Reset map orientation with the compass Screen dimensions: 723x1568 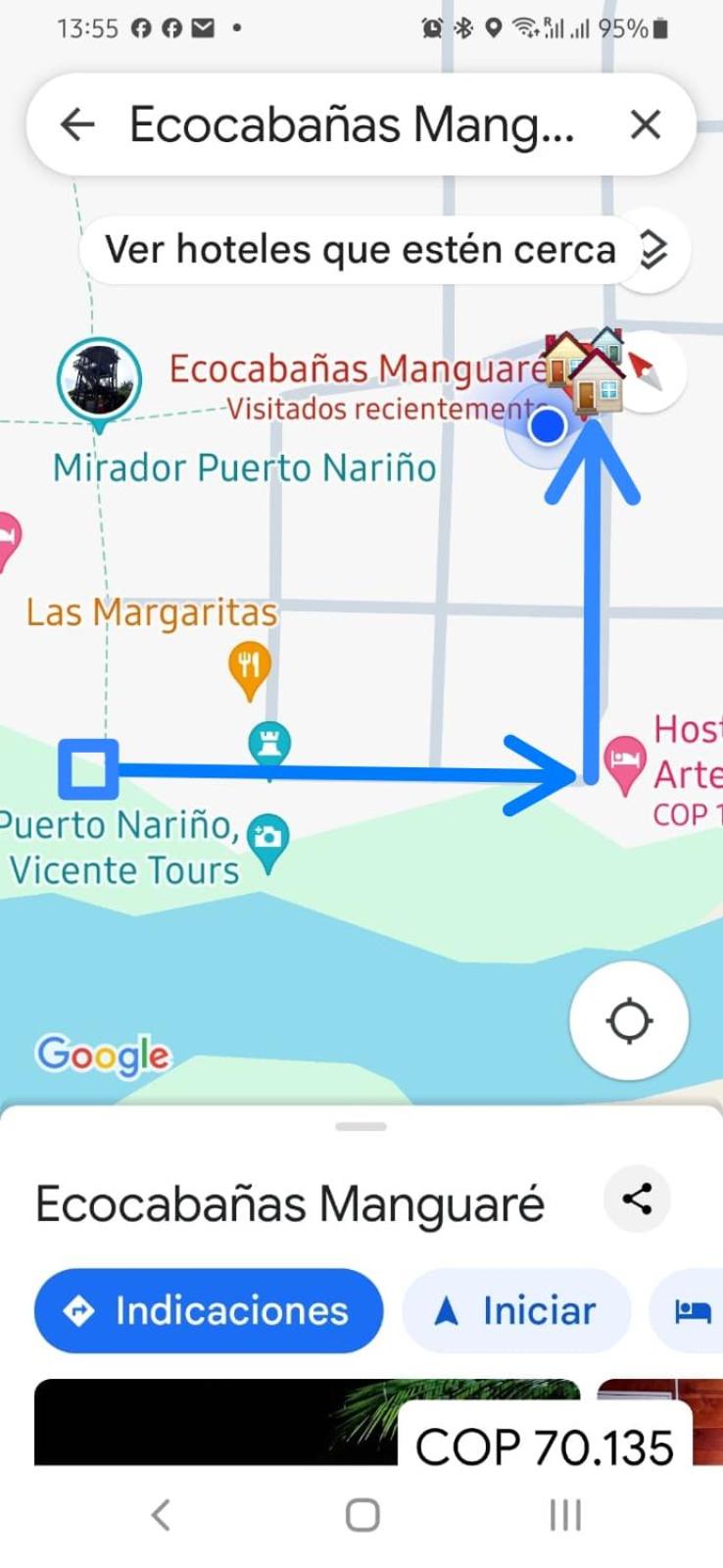click(647, 372)
